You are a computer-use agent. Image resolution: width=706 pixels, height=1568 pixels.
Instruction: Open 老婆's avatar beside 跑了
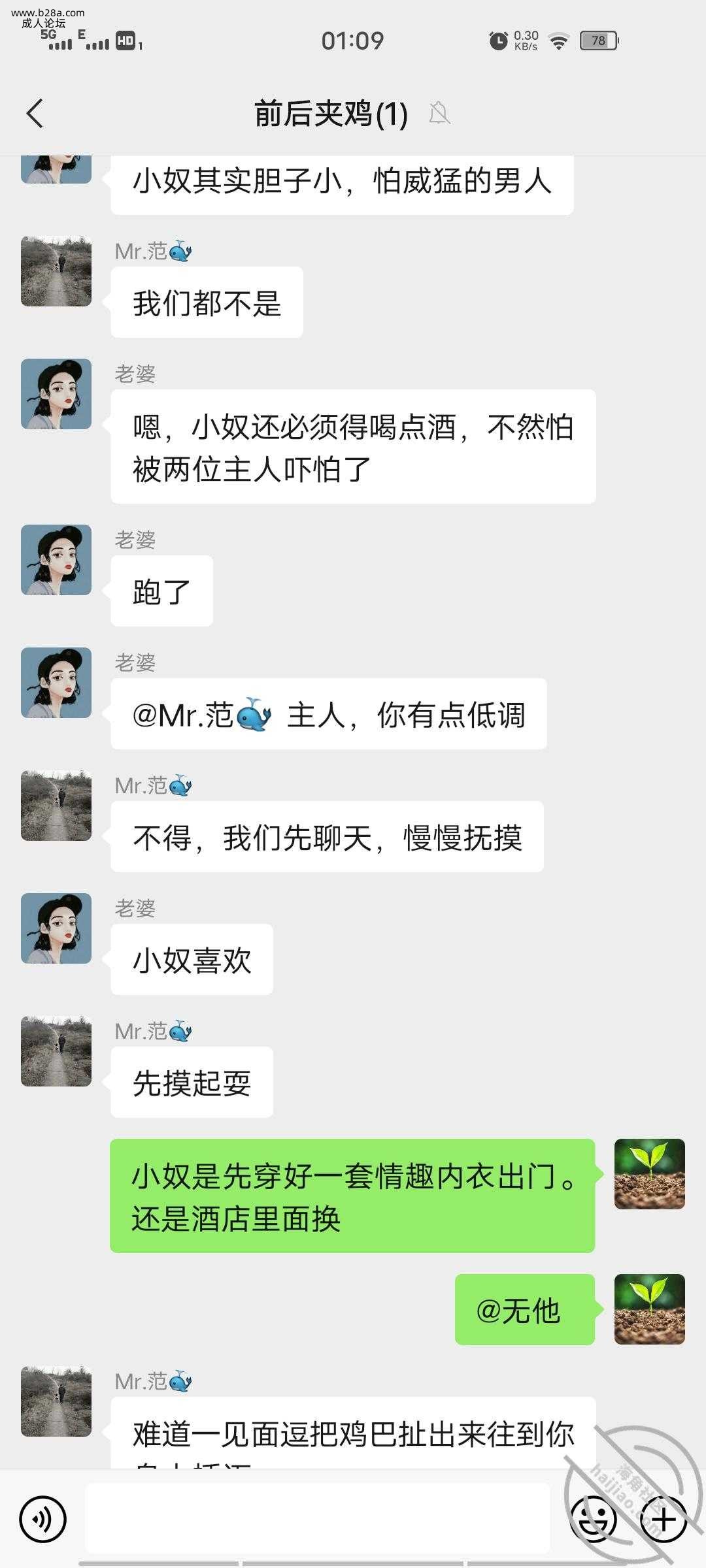coord(56,560)
